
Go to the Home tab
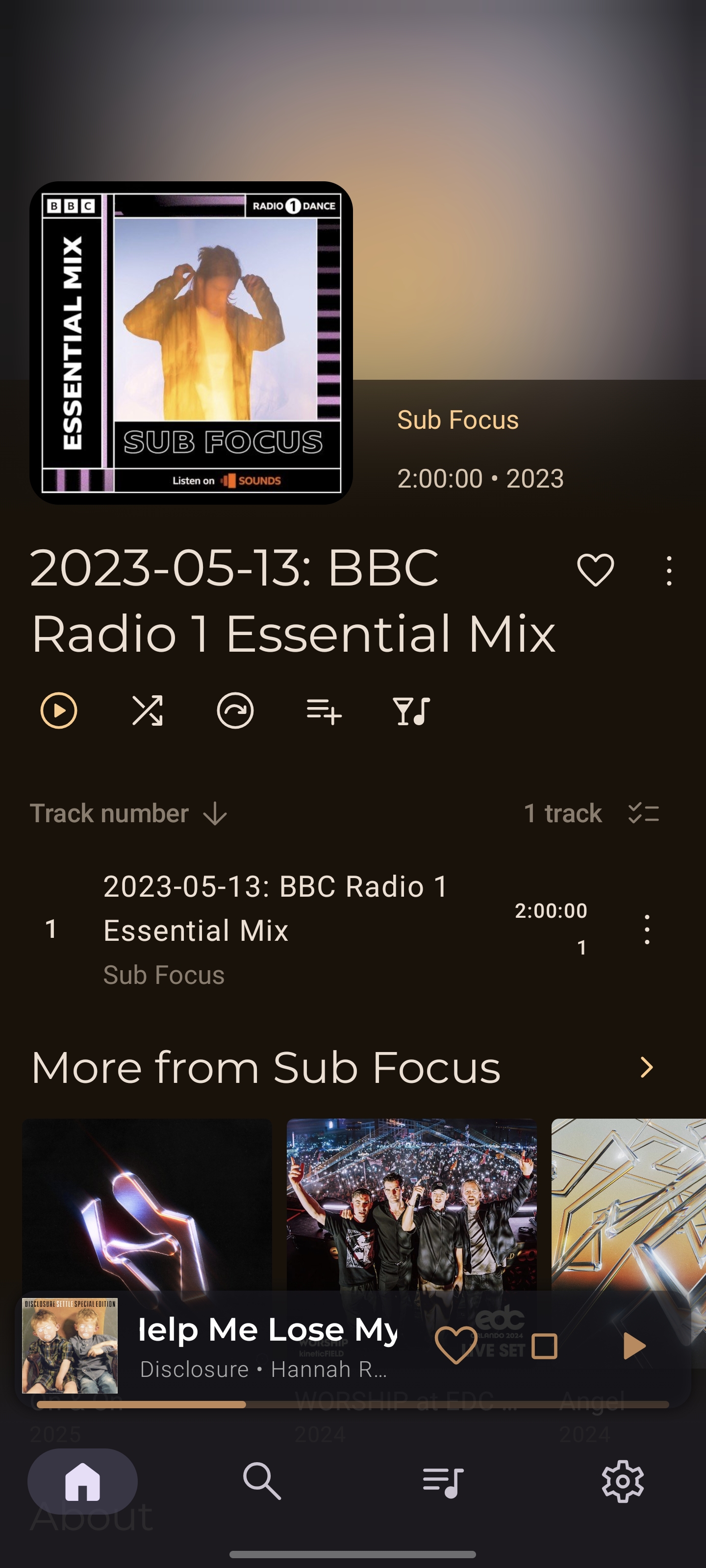tap(82, 1481)
